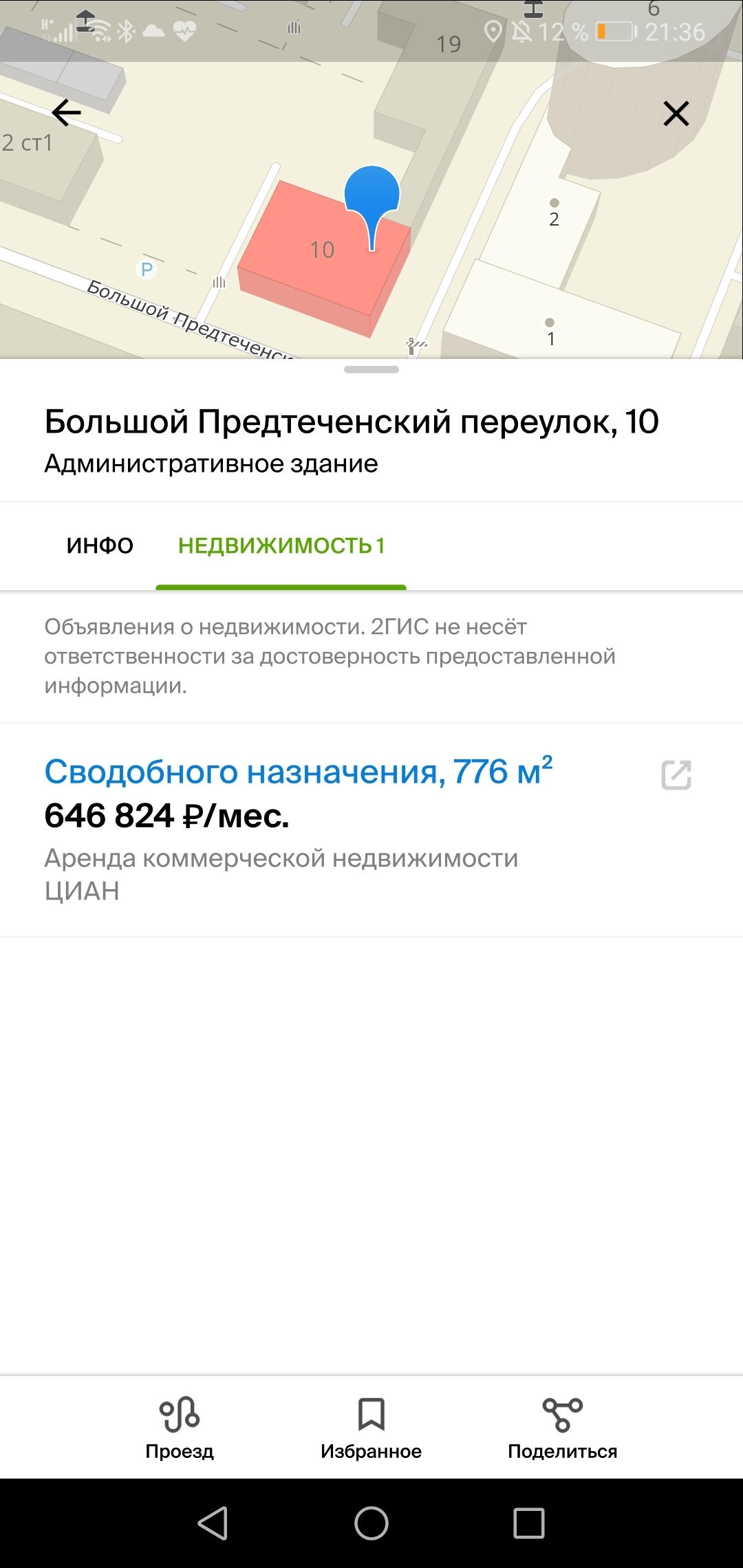Go back using the top-left arrow

[67, 113]
